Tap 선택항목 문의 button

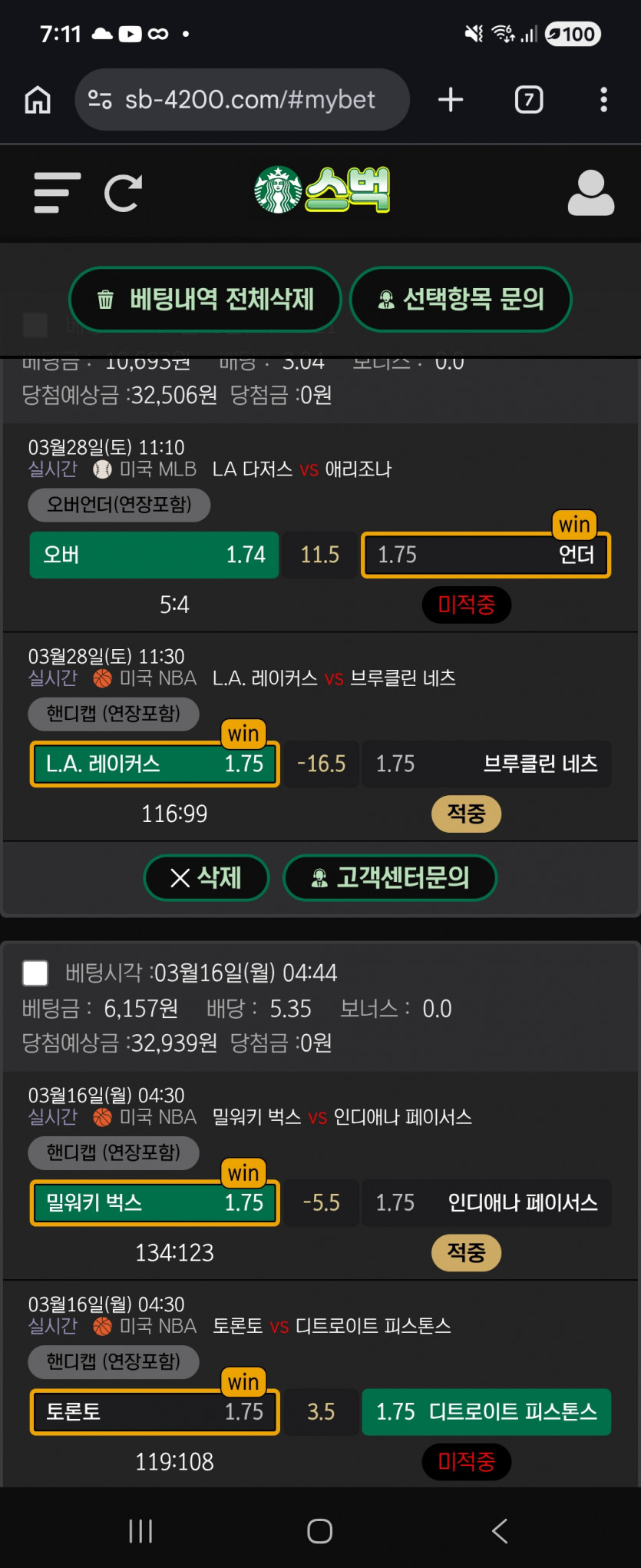coord(461,299)
